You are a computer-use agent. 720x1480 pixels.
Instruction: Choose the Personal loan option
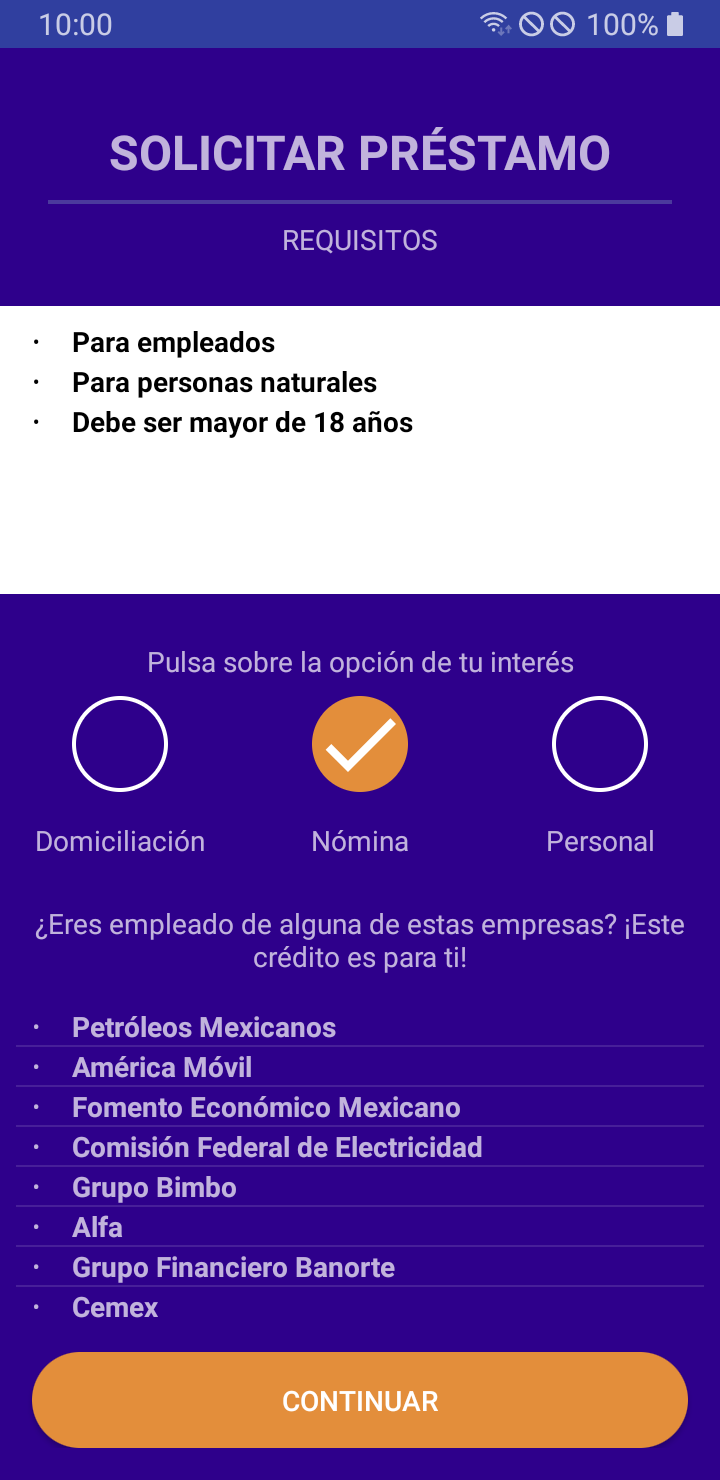[x=600, y=744]
